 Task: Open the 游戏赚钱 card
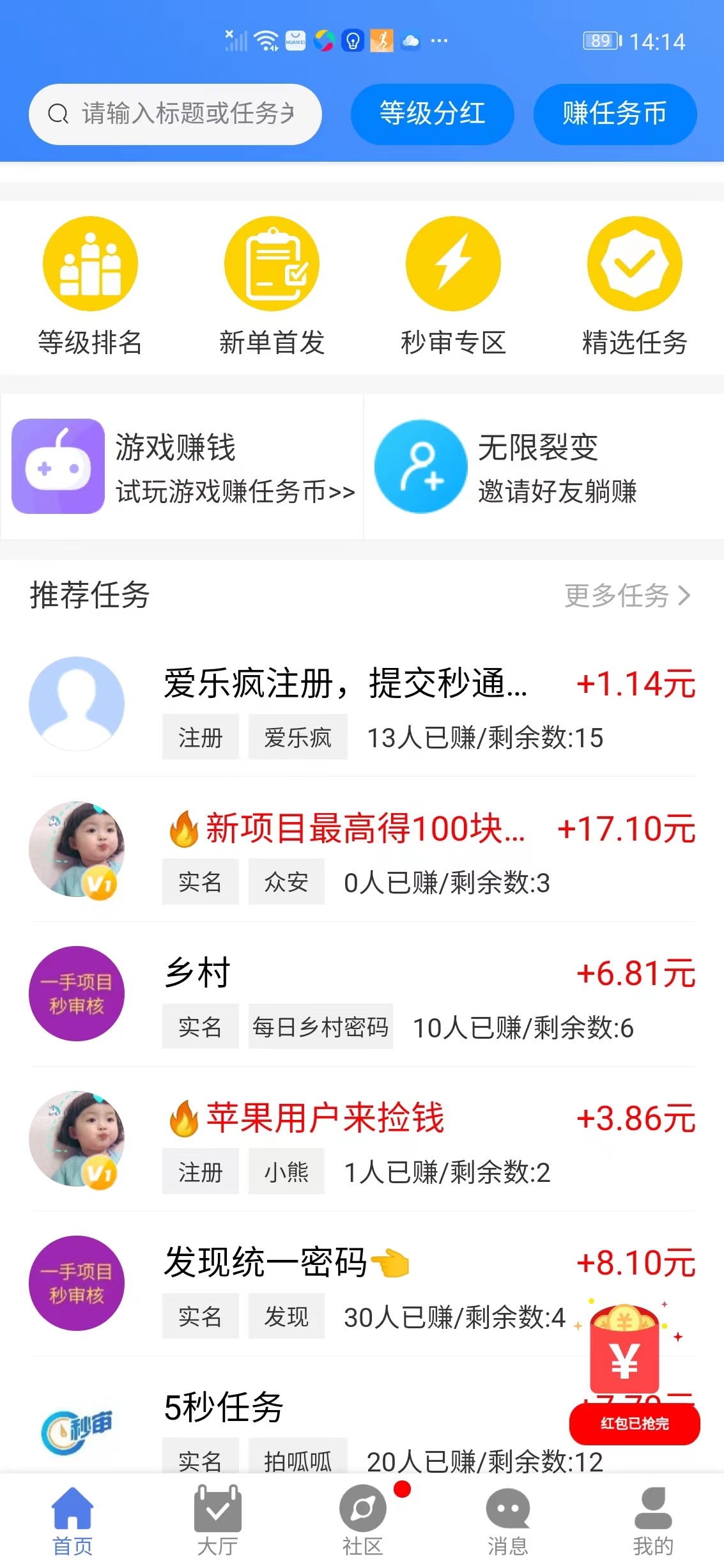tap(183, 467)
